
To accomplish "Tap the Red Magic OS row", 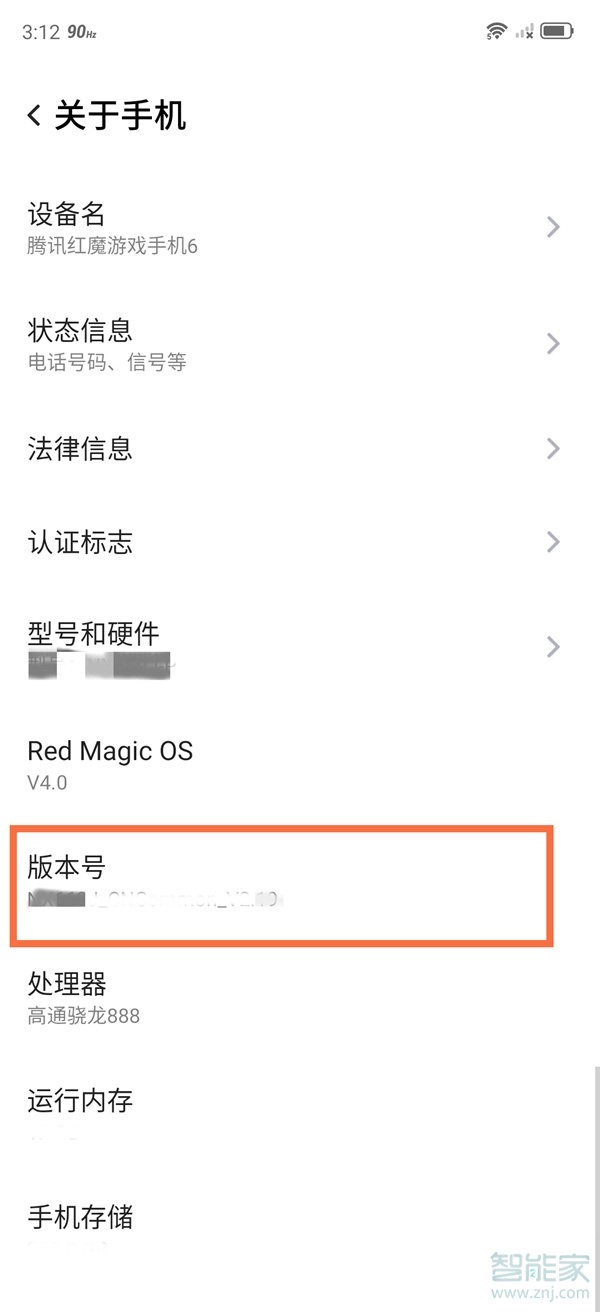I will click(280, 765).
